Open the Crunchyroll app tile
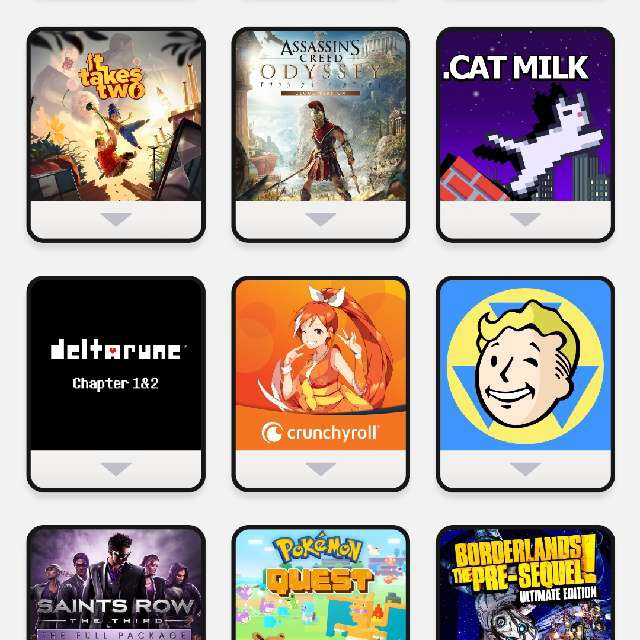This screenshot has height=640, width=640. [321, 365]
